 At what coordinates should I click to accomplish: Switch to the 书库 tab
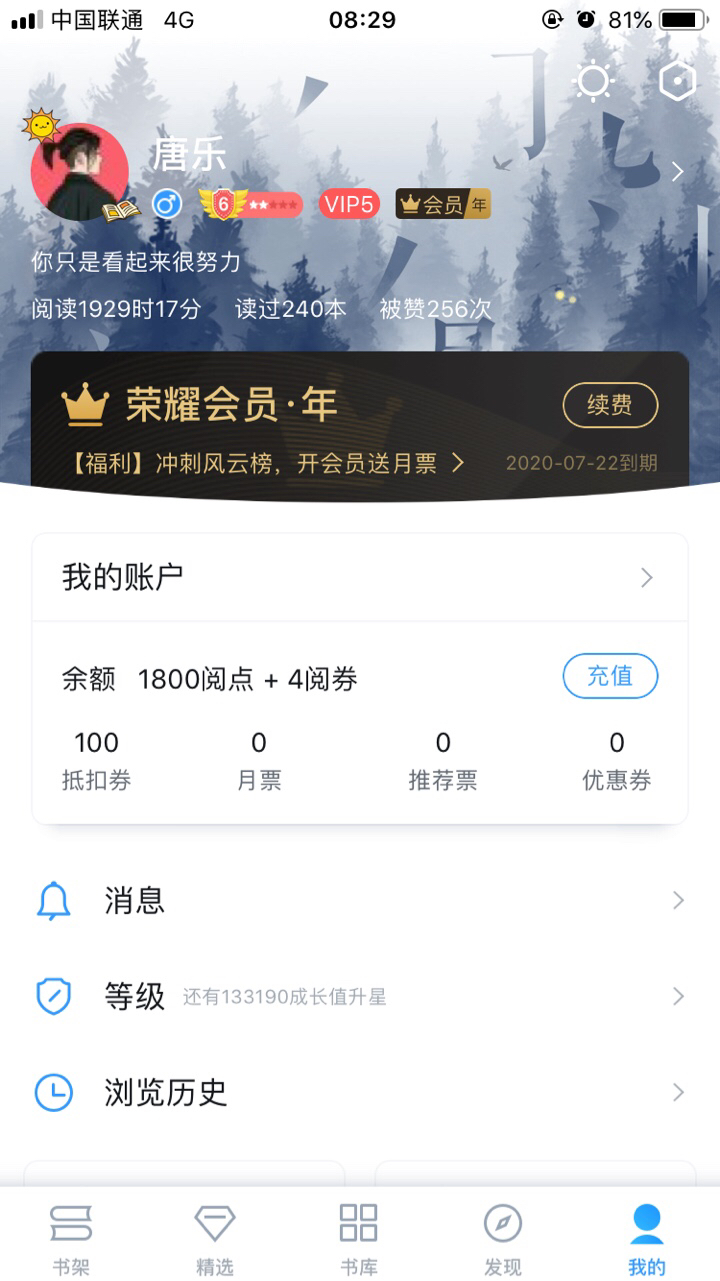pyautogui.click(x=359, y=1238)
